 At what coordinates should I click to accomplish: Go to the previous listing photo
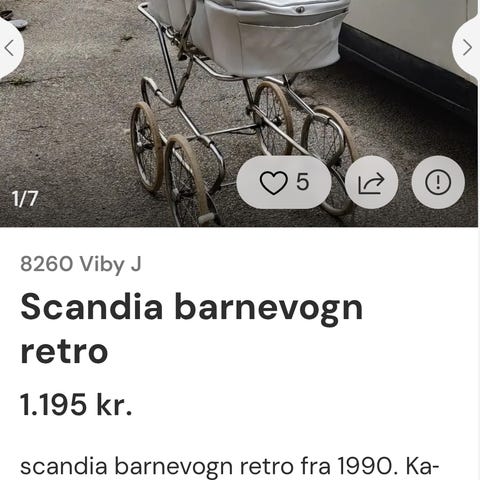point(10,48)
